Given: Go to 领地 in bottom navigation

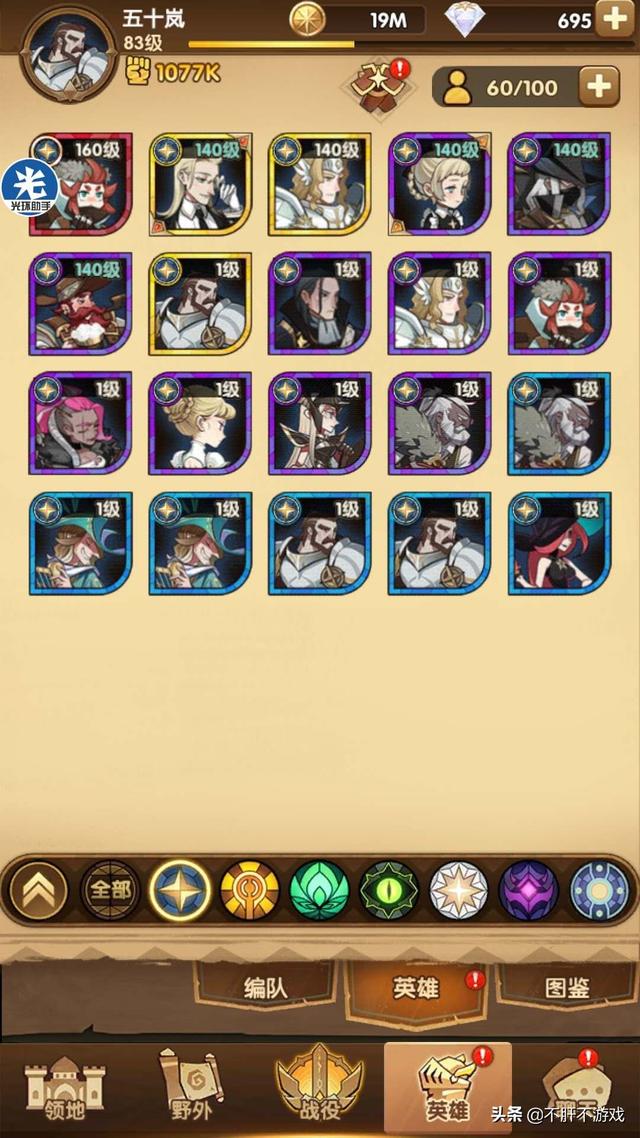Looking at the screenshot, I should (61, 1090).
